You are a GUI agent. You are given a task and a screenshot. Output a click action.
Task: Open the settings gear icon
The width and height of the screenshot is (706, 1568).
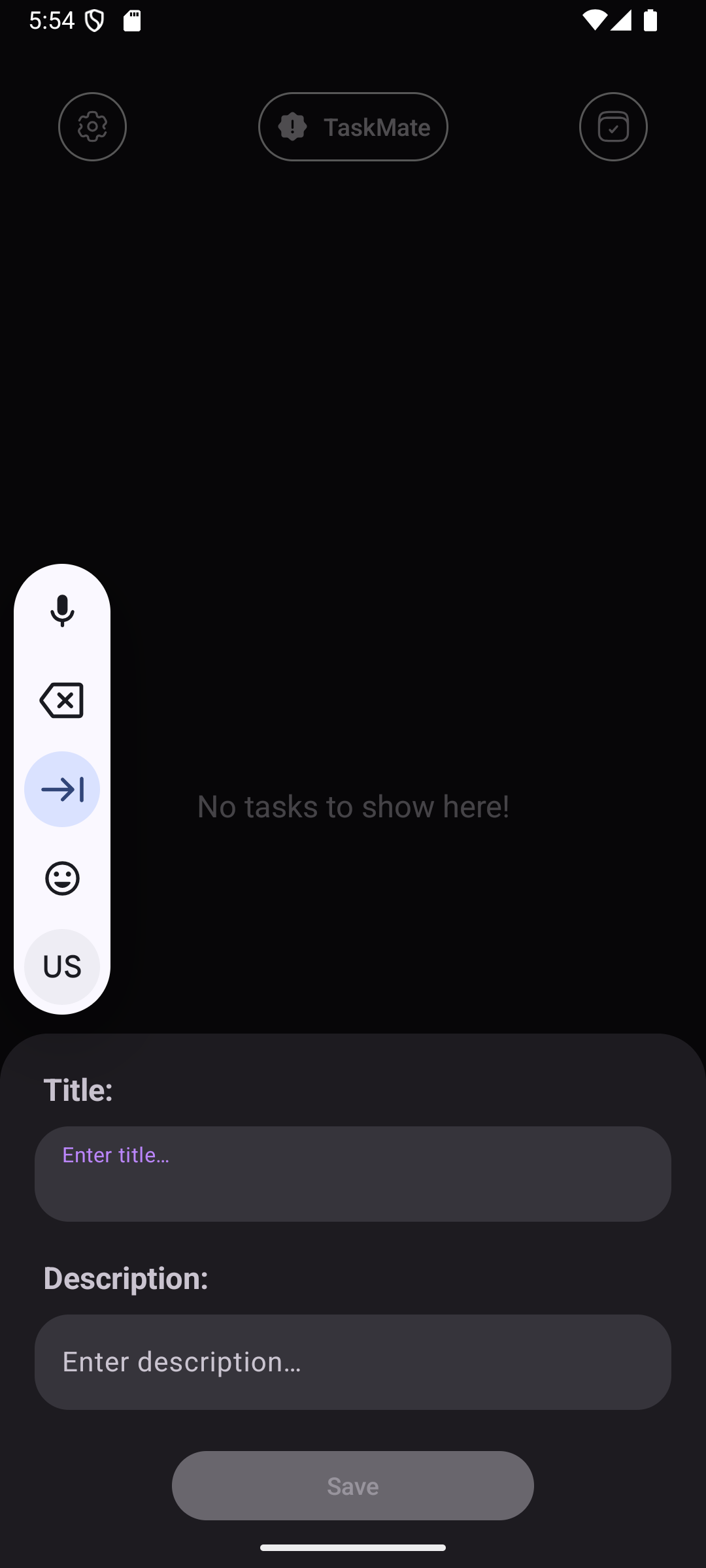[x=92, y=127]
